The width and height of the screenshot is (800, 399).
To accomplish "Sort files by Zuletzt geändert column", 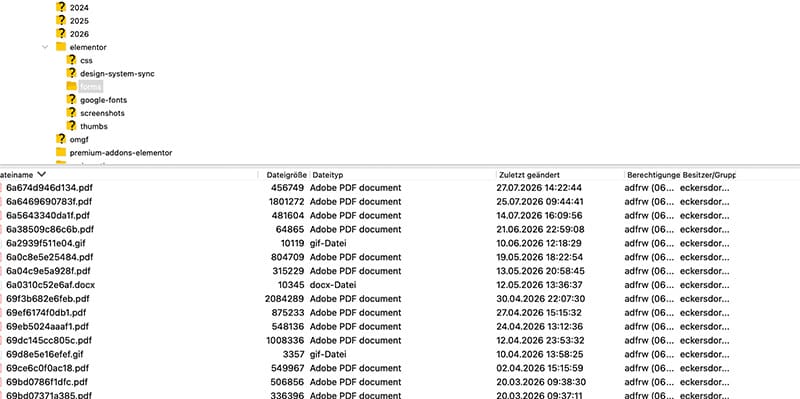I will point(529,175).
